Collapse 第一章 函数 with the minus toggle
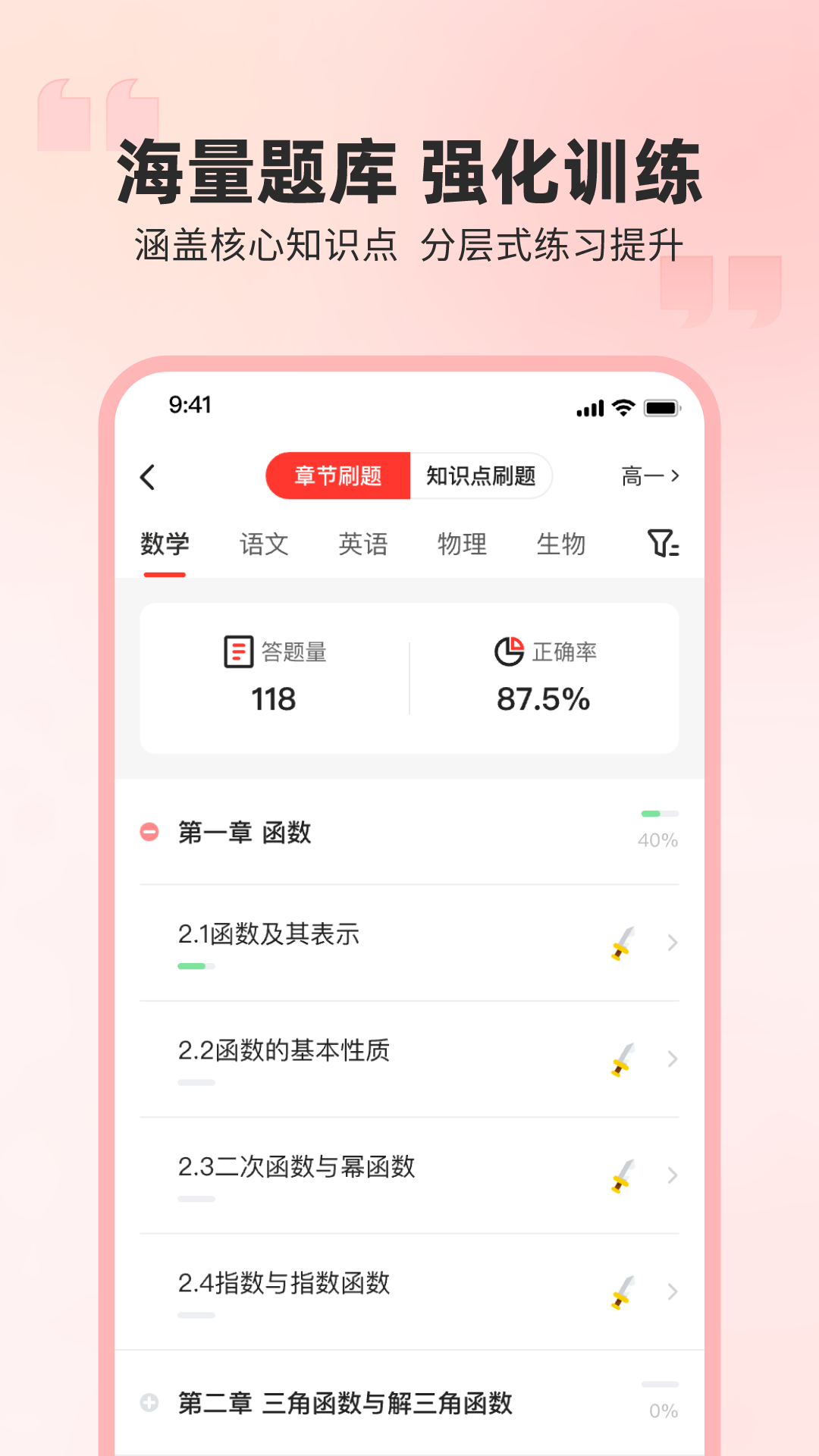The image size is (819, 1456). pos(149,832)
